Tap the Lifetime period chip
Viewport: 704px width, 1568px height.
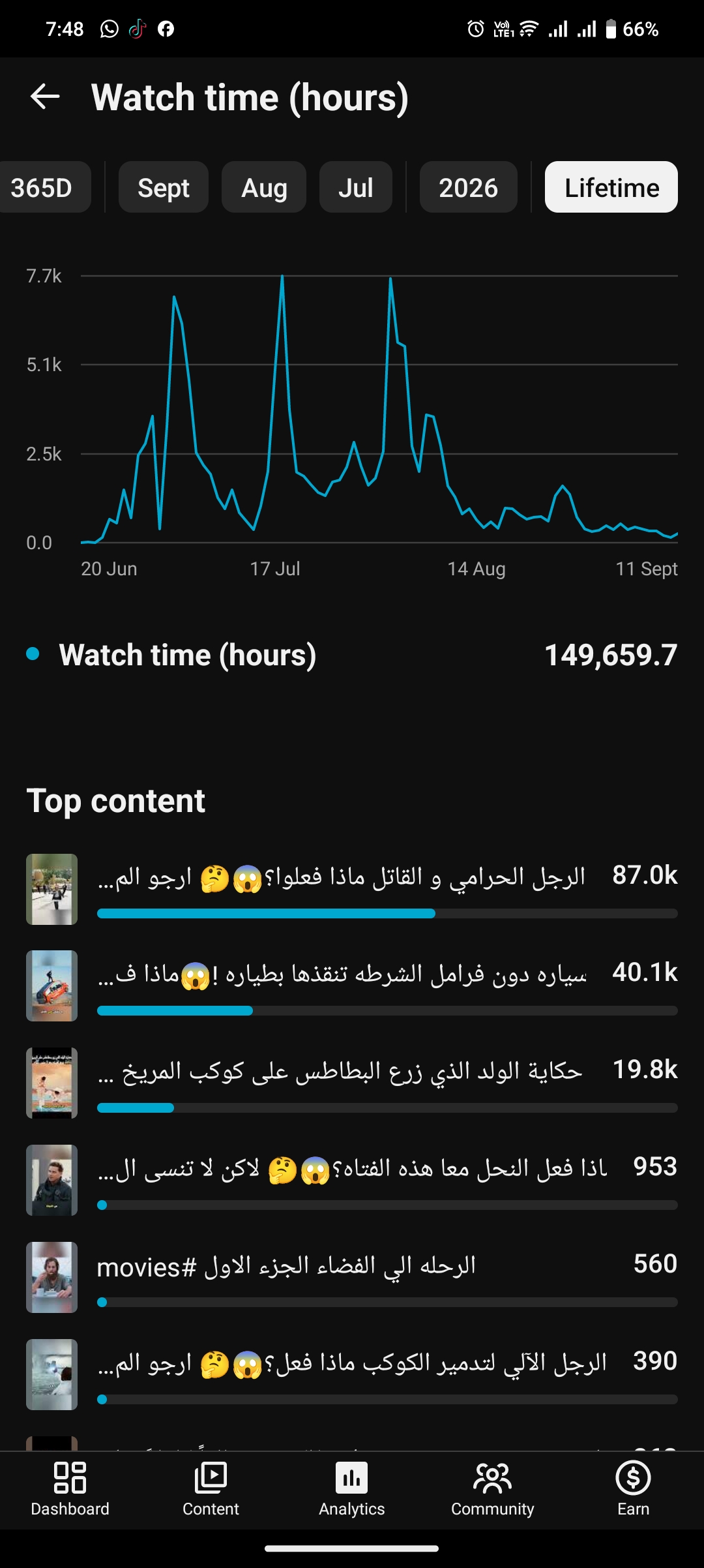click(x=611, y=187)
